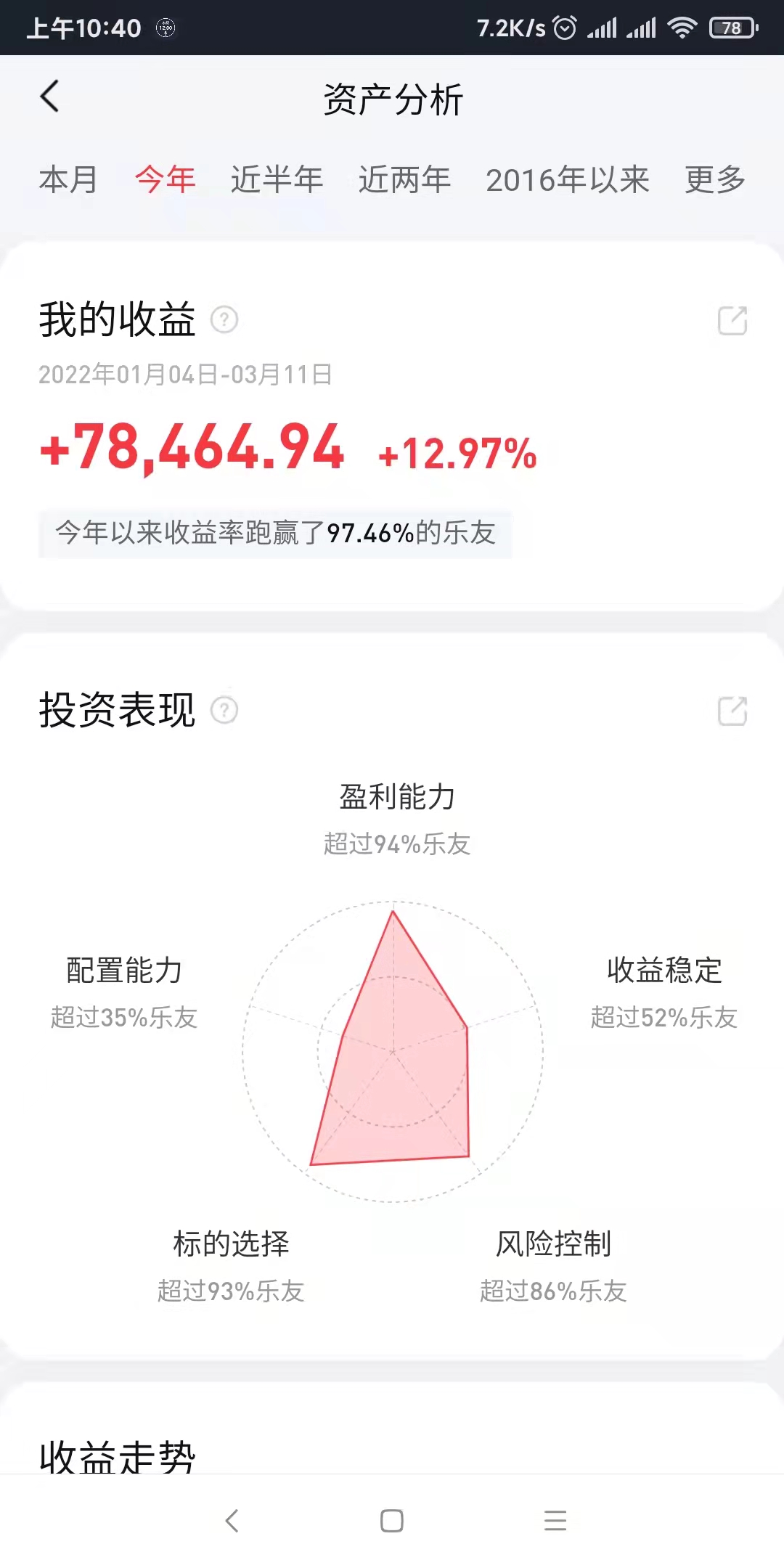
Task: Open the system recent apps menu
Action: coord(555,1521)
